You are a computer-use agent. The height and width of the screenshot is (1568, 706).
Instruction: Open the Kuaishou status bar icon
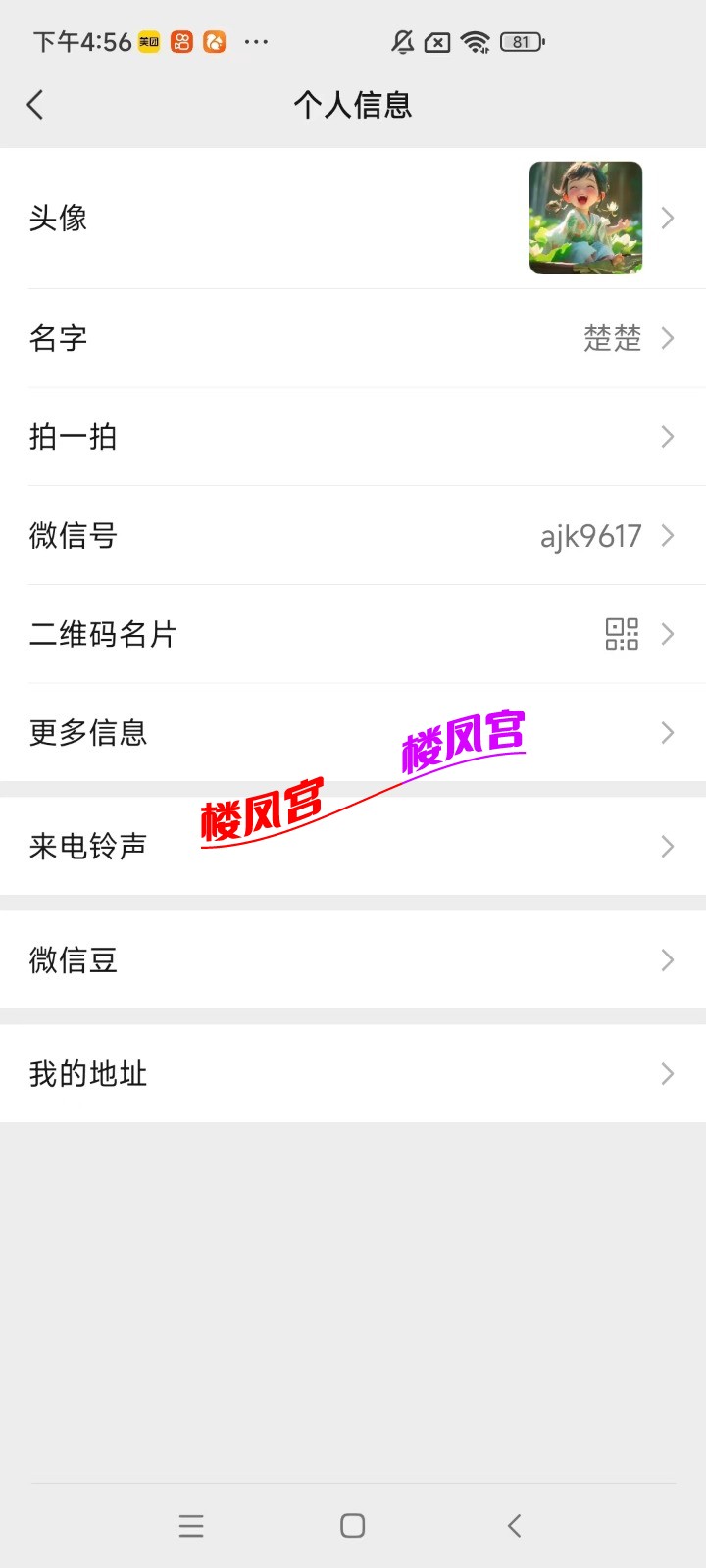pyautogui.click(x=181, y=42)
